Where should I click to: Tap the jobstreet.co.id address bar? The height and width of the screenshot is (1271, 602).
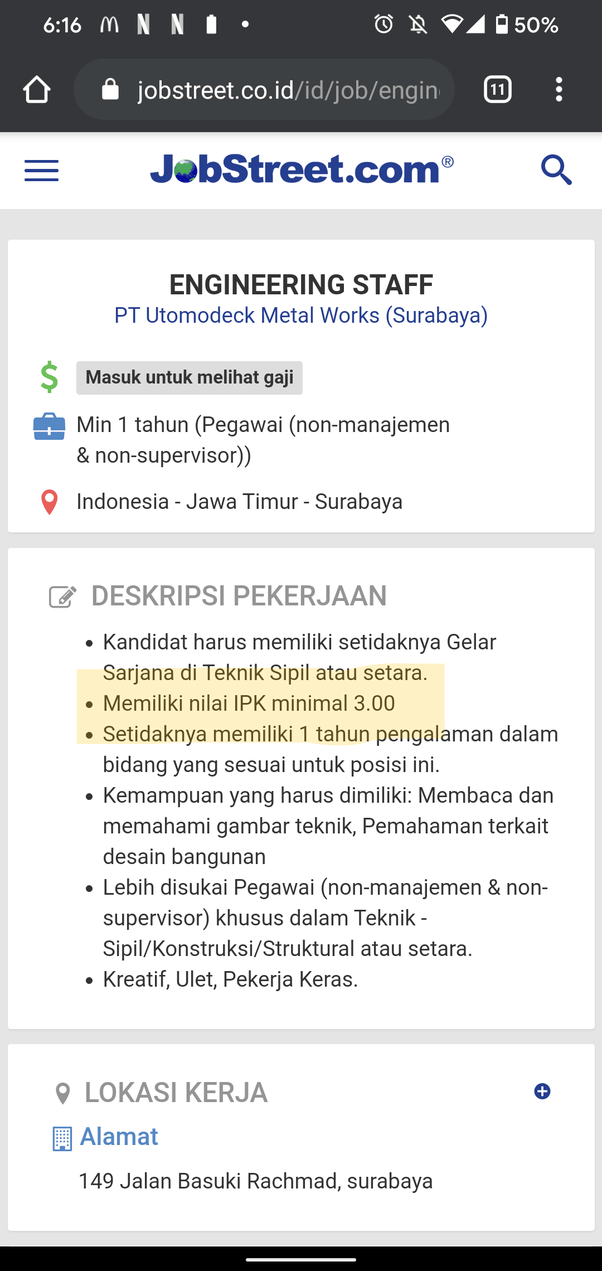tap(264, 90)
